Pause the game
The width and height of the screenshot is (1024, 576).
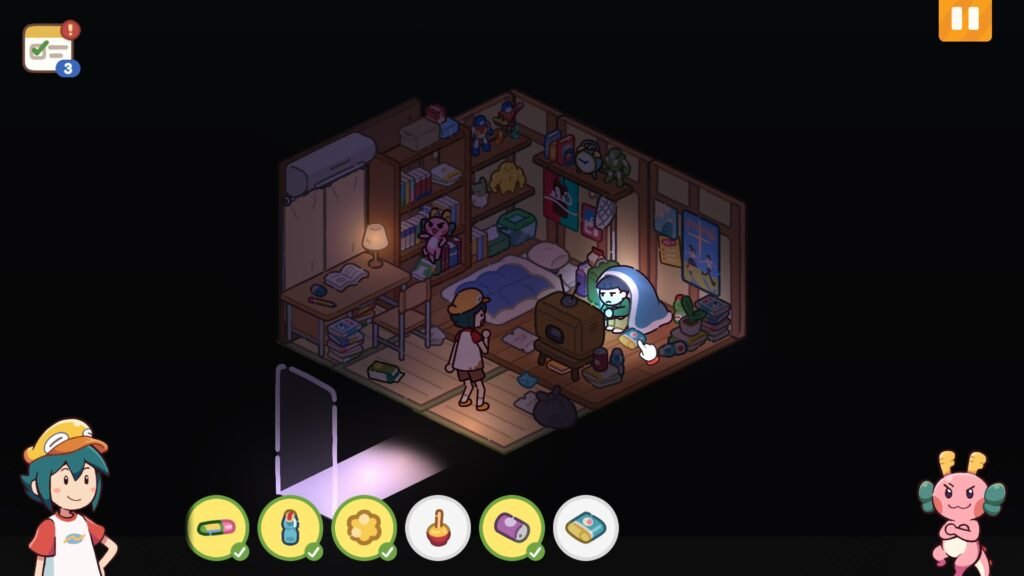964,20
